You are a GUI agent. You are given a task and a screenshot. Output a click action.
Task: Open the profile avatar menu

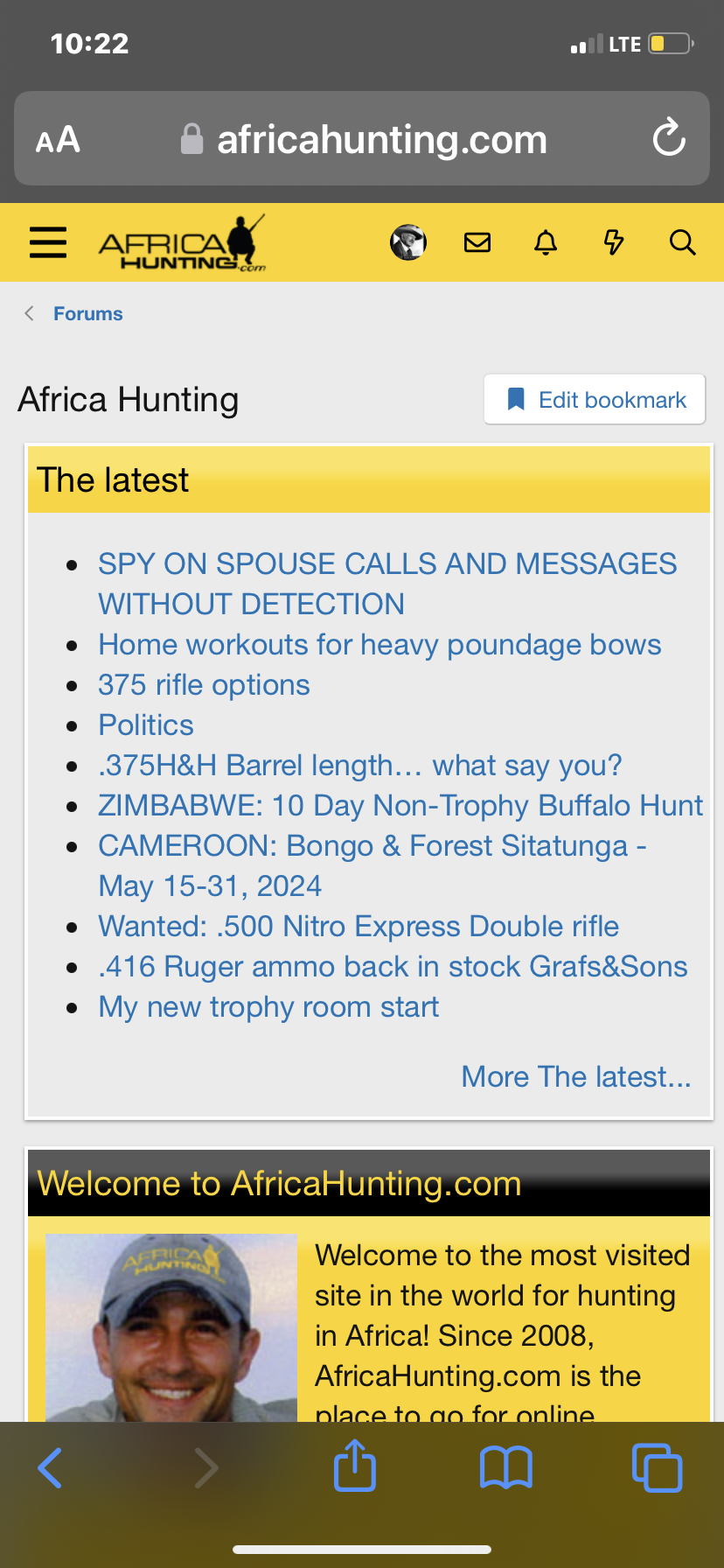click(407, 242)
